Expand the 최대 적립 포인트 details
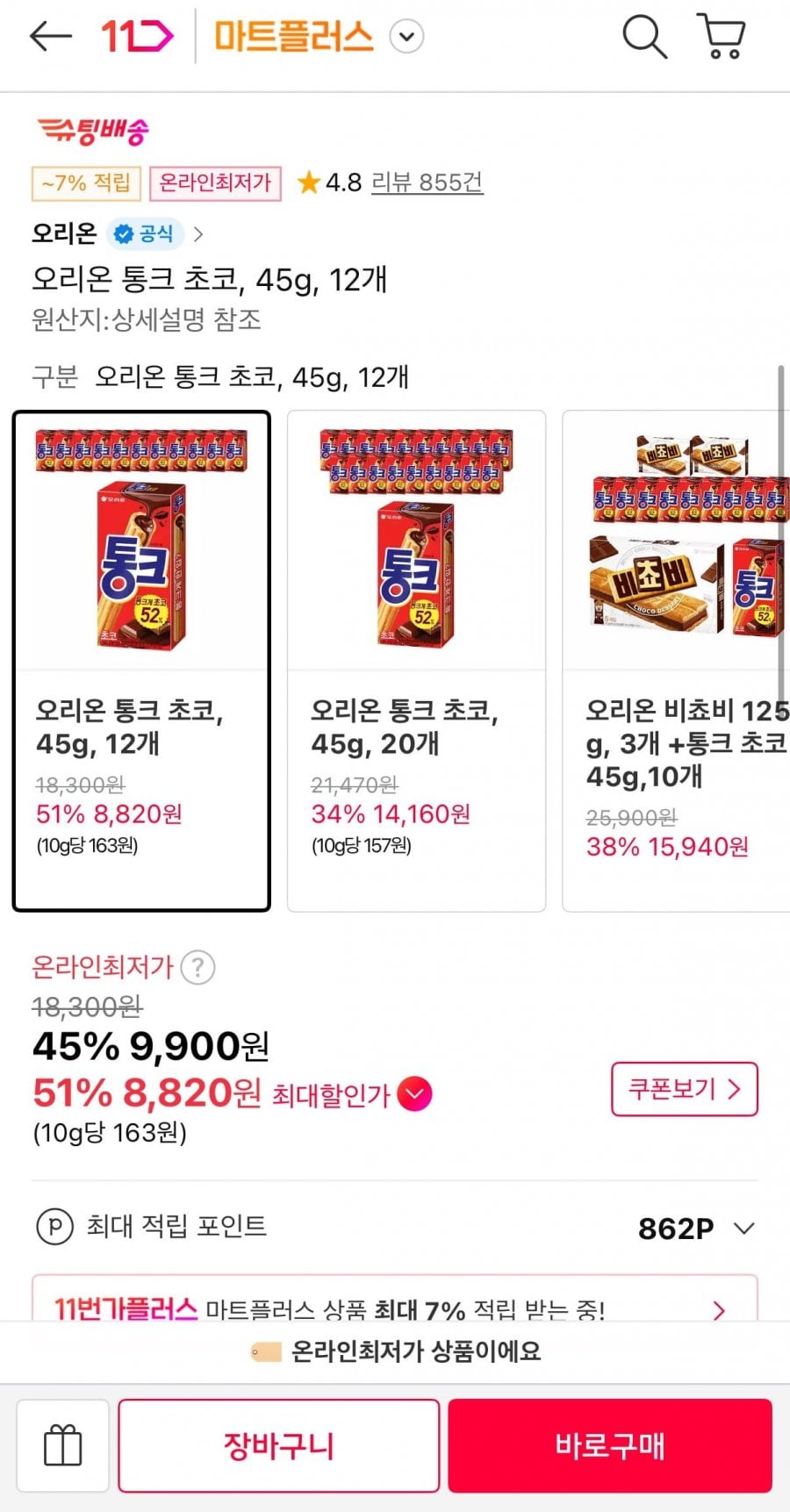The width and height of the screenshot is (790, 1512). (743, 1228)
